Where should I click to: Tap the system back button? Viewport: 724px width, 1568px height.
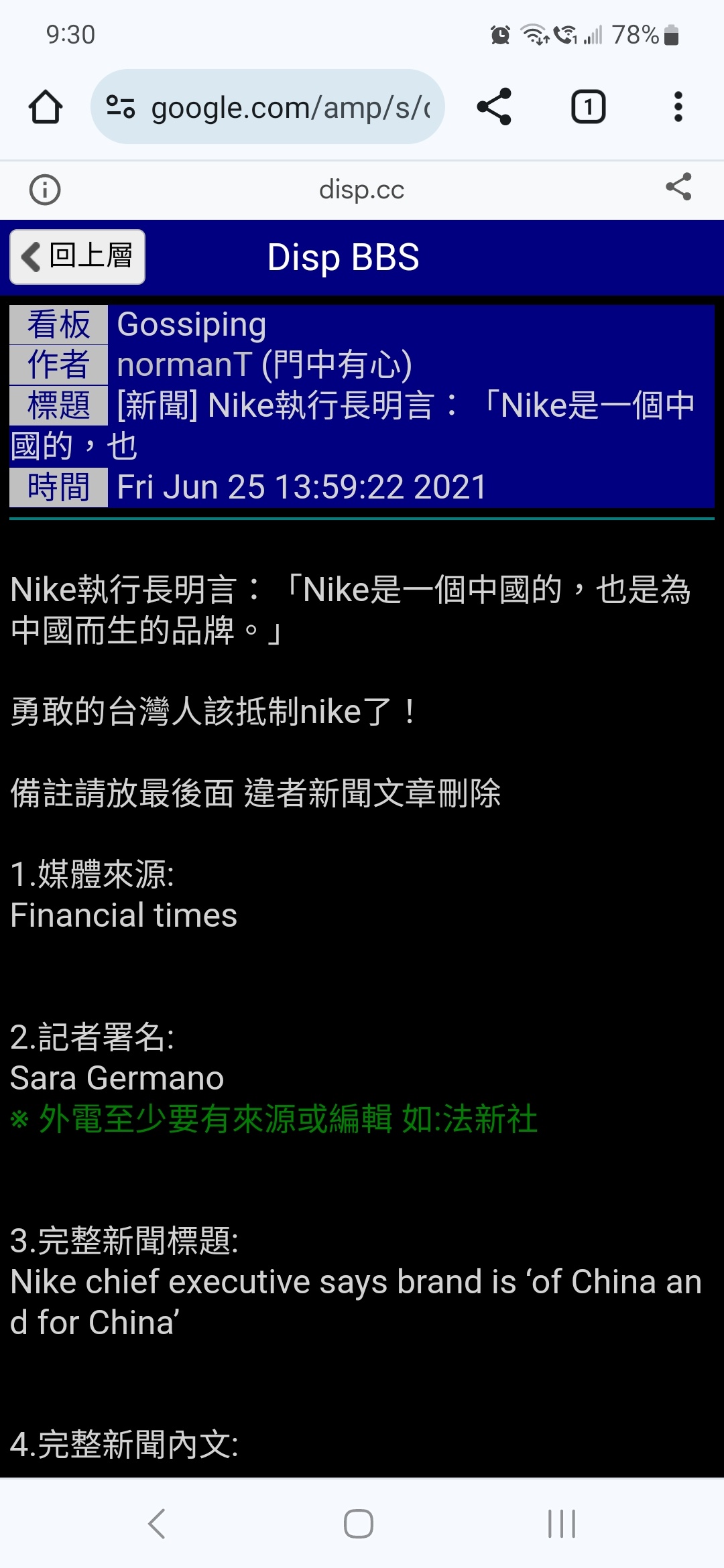coord(157,1524)
